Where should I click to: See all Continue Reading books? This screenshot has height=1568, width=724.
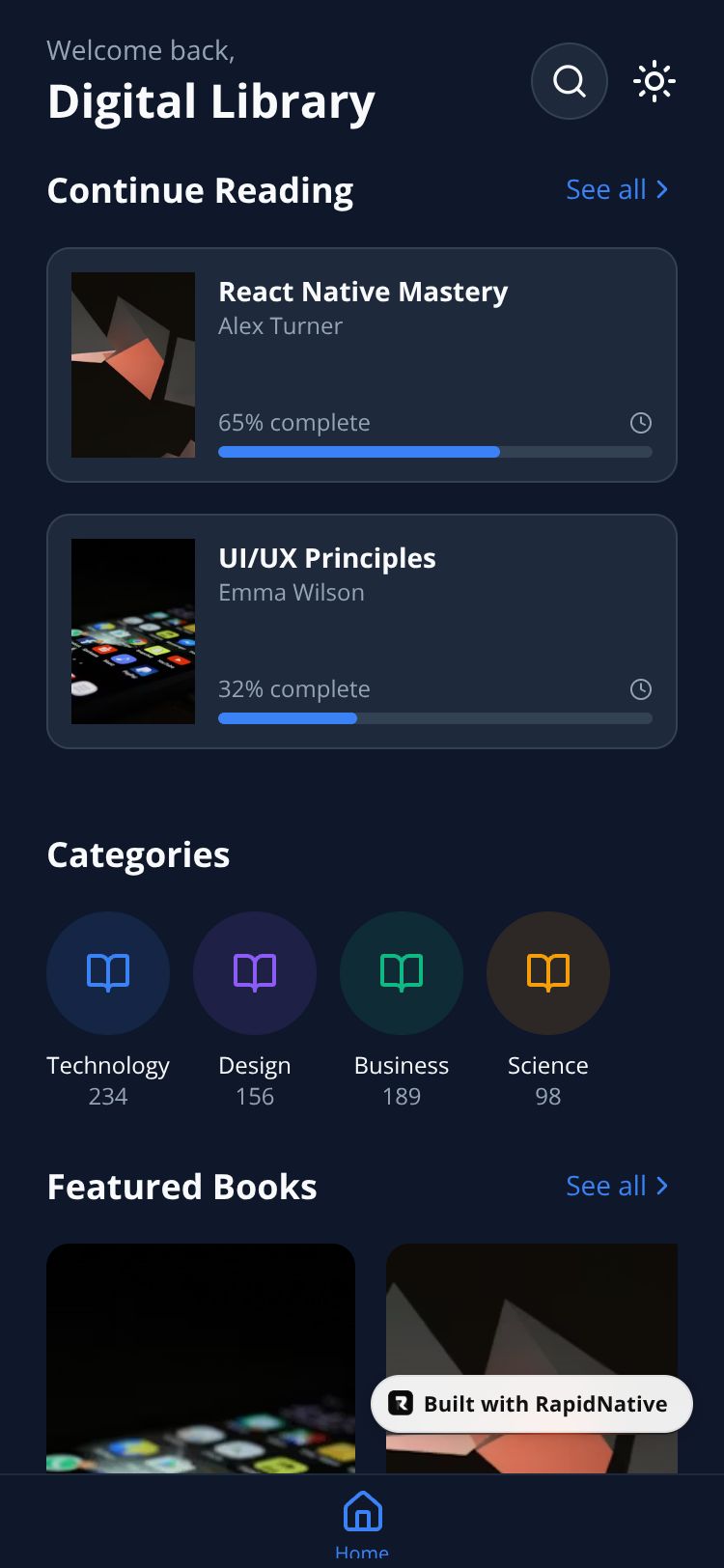[616, 189]
